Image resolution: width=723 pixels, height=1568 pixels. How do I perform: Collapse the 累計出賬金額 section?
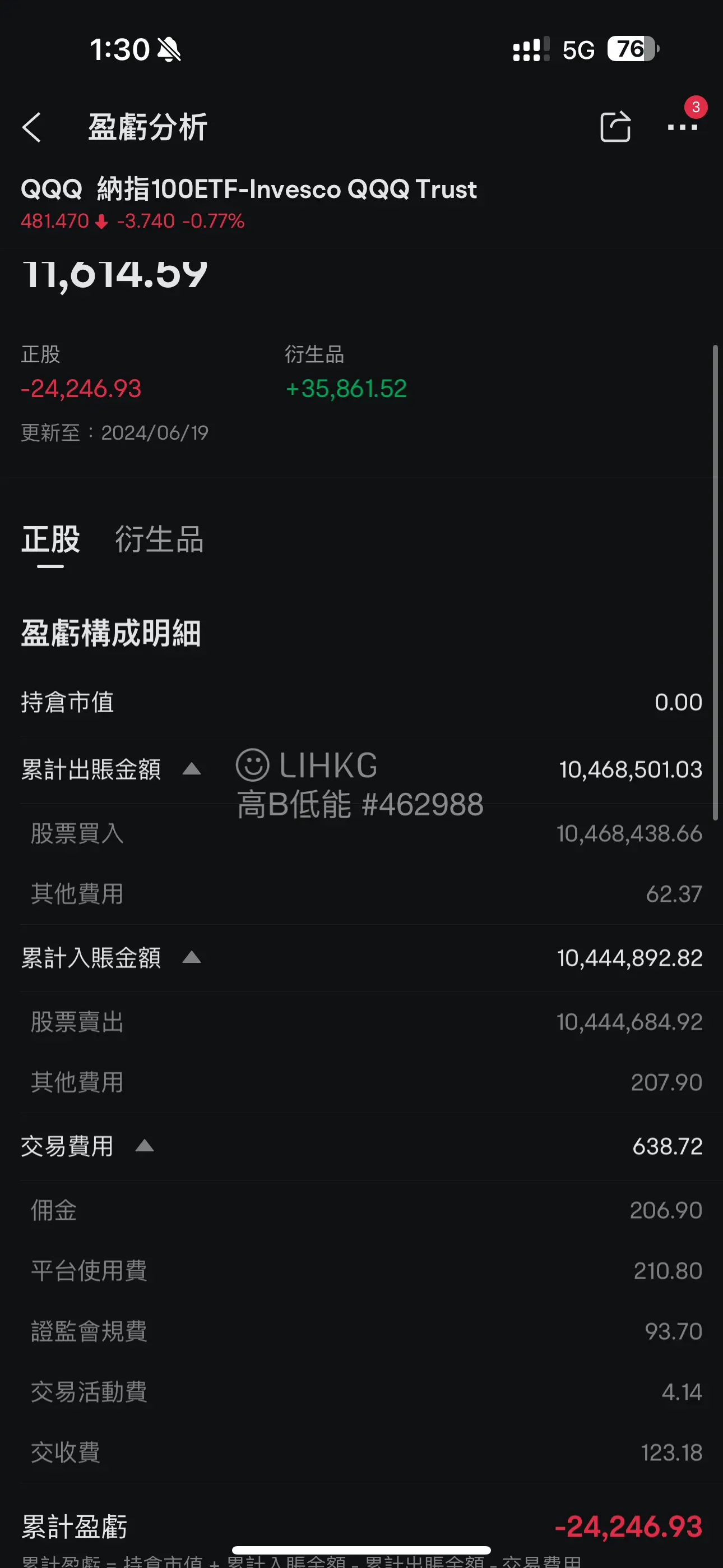click(x=191, y=769)
